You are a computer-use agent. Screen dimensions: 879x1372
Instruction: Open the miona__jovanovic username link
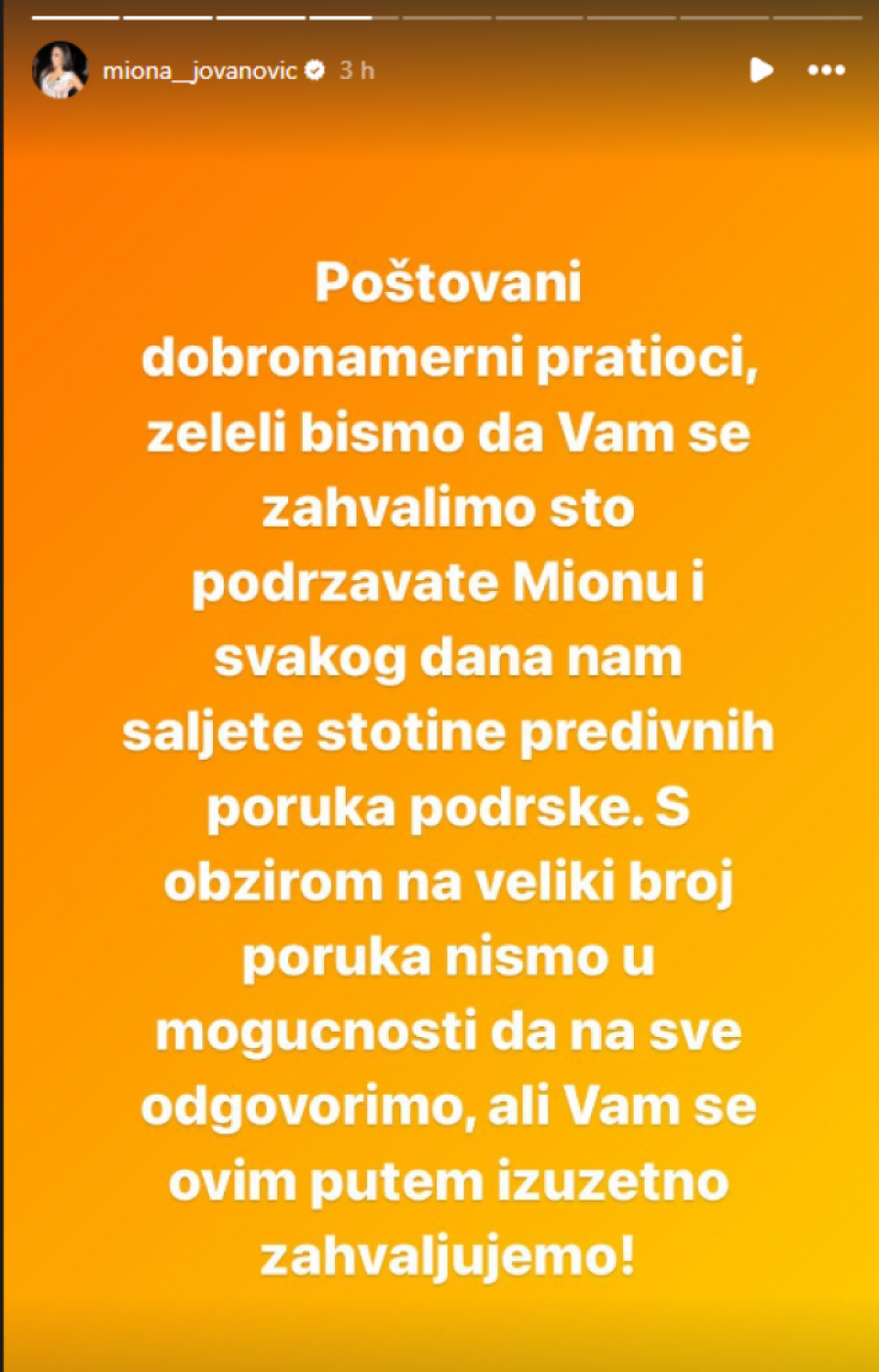(x=199, y=70)
